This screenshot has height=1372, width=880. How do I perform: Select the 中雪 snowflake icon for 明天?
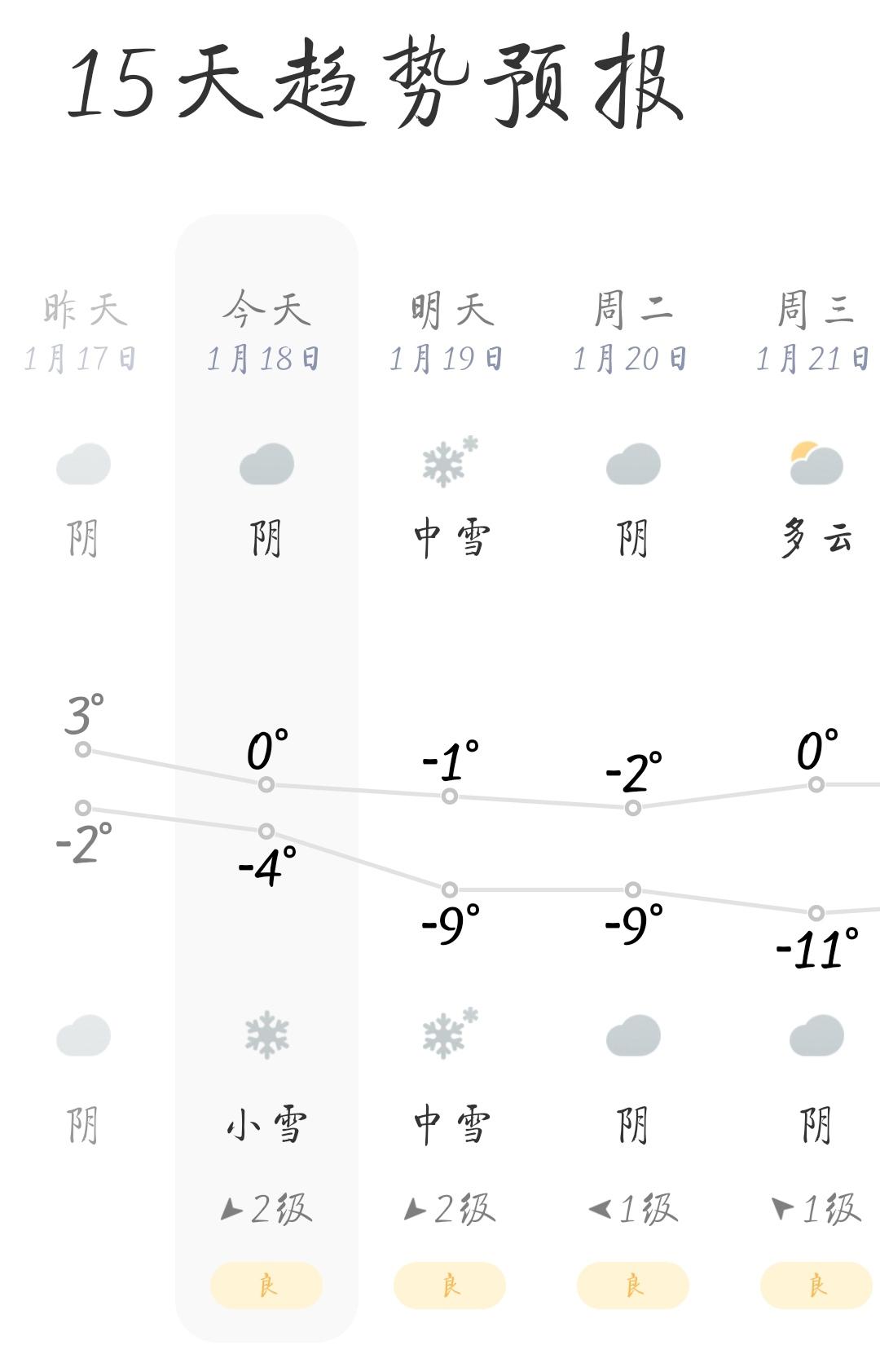tap(450, 463)
